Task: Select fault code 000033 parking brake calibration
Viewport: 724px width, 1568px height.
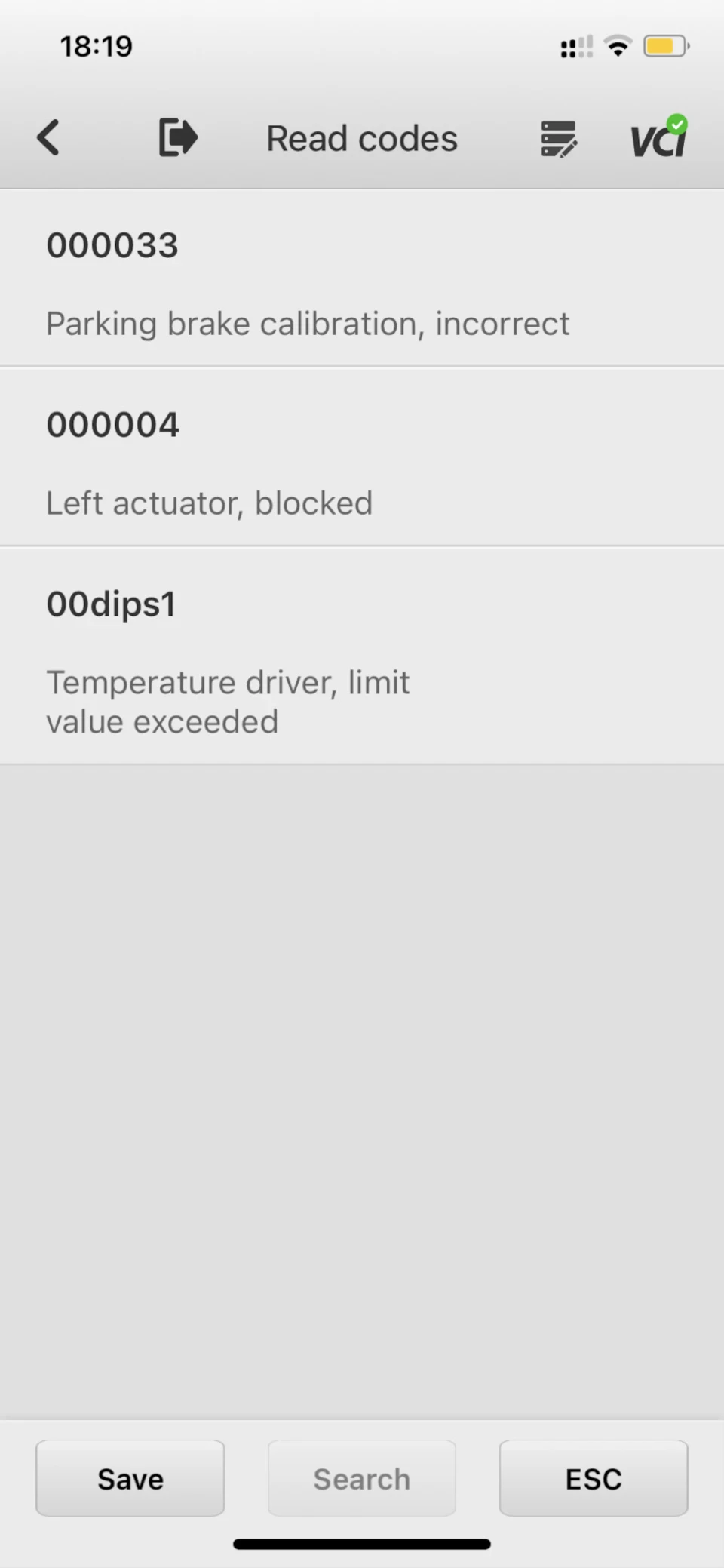Action: [362, 278]
